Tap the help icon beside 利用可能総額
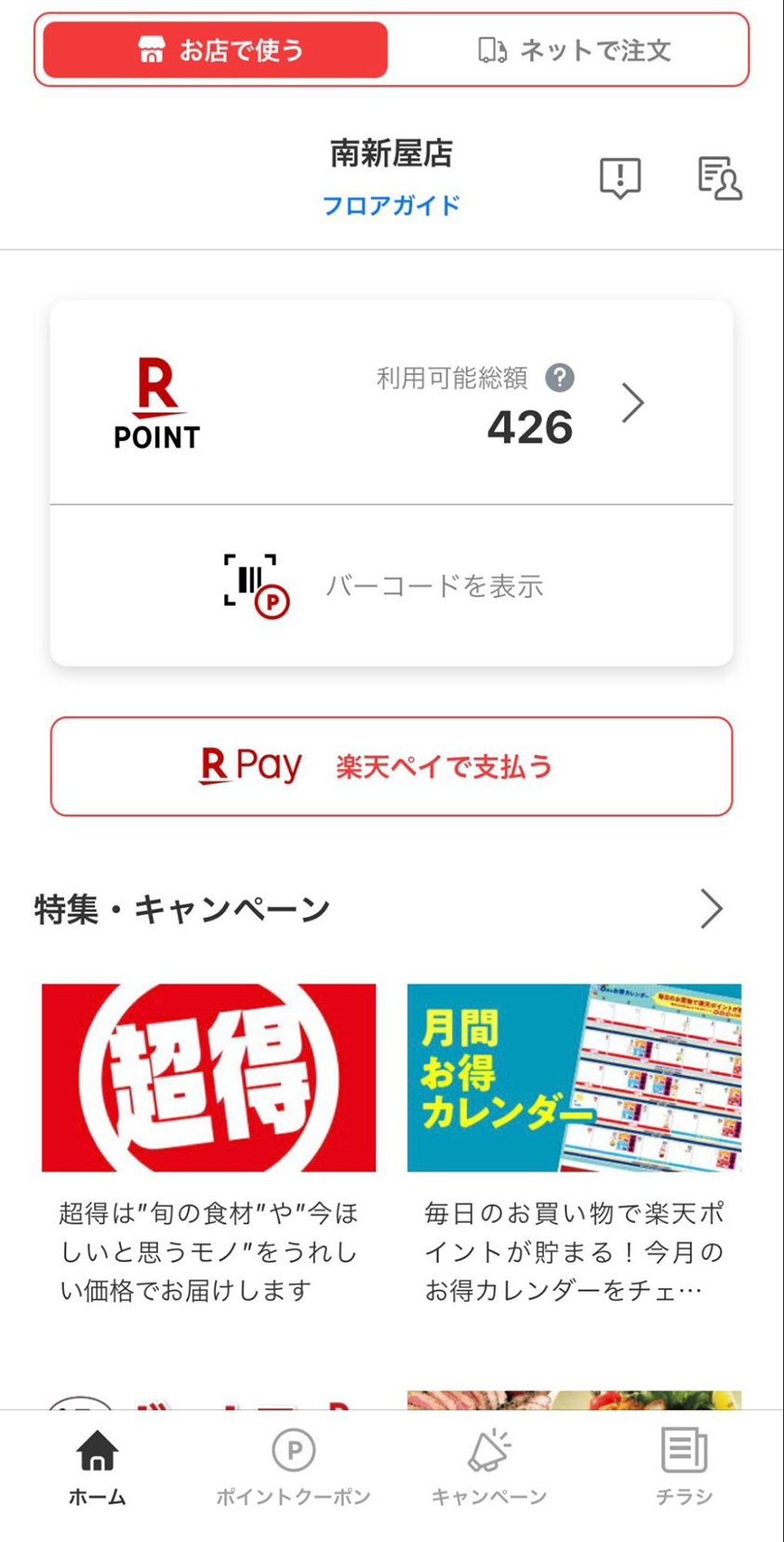 click(x=559, y=378)
